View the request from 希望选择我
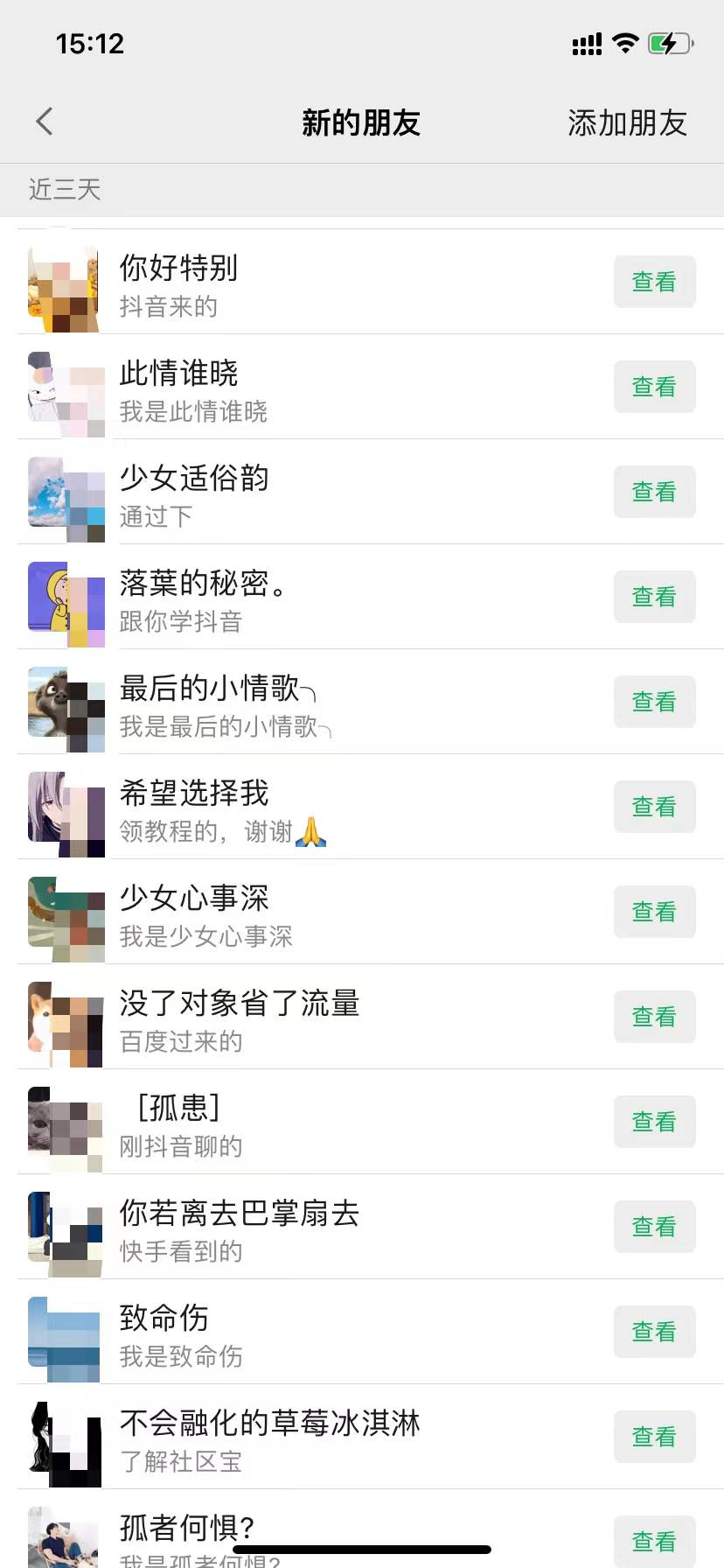Image resolution: width=724 pixels, height=1568 pixels. tap(654, 807)
